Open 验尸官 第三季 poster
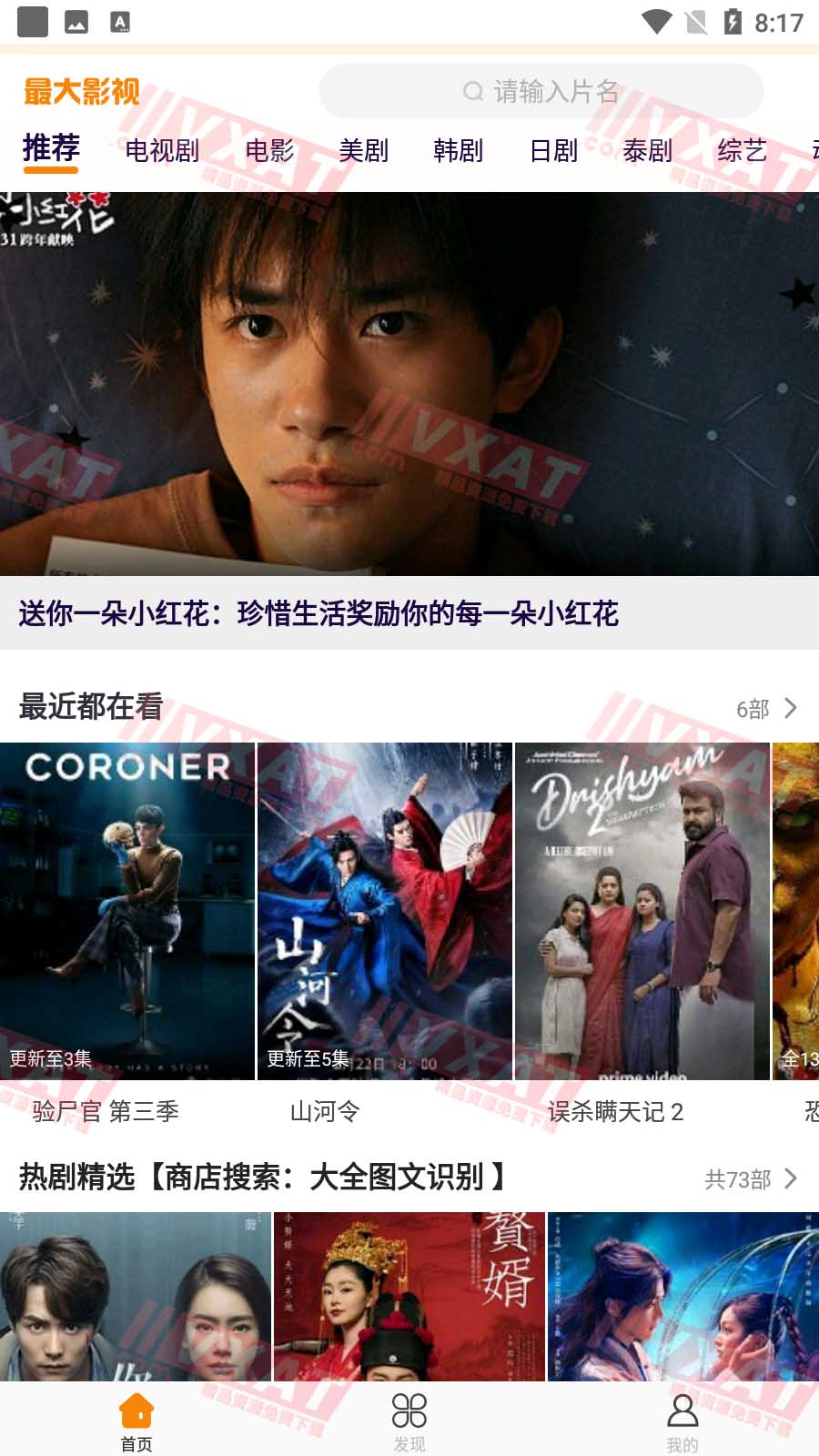The image size is (819, 1456). click(127, 911)
